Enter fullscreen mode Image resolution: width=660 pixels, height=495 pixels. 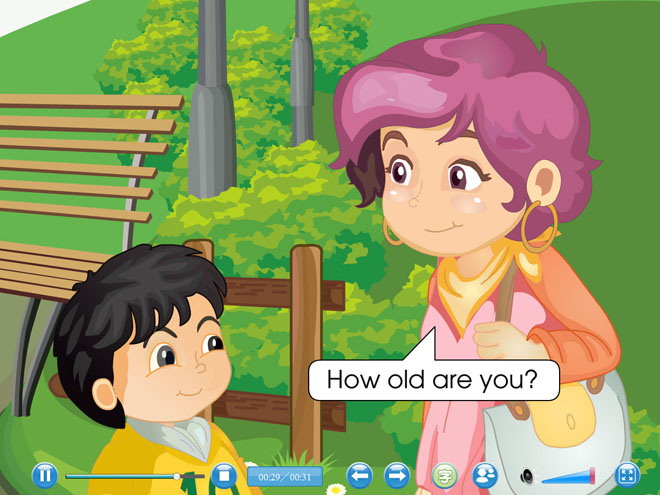click(627, 476)
